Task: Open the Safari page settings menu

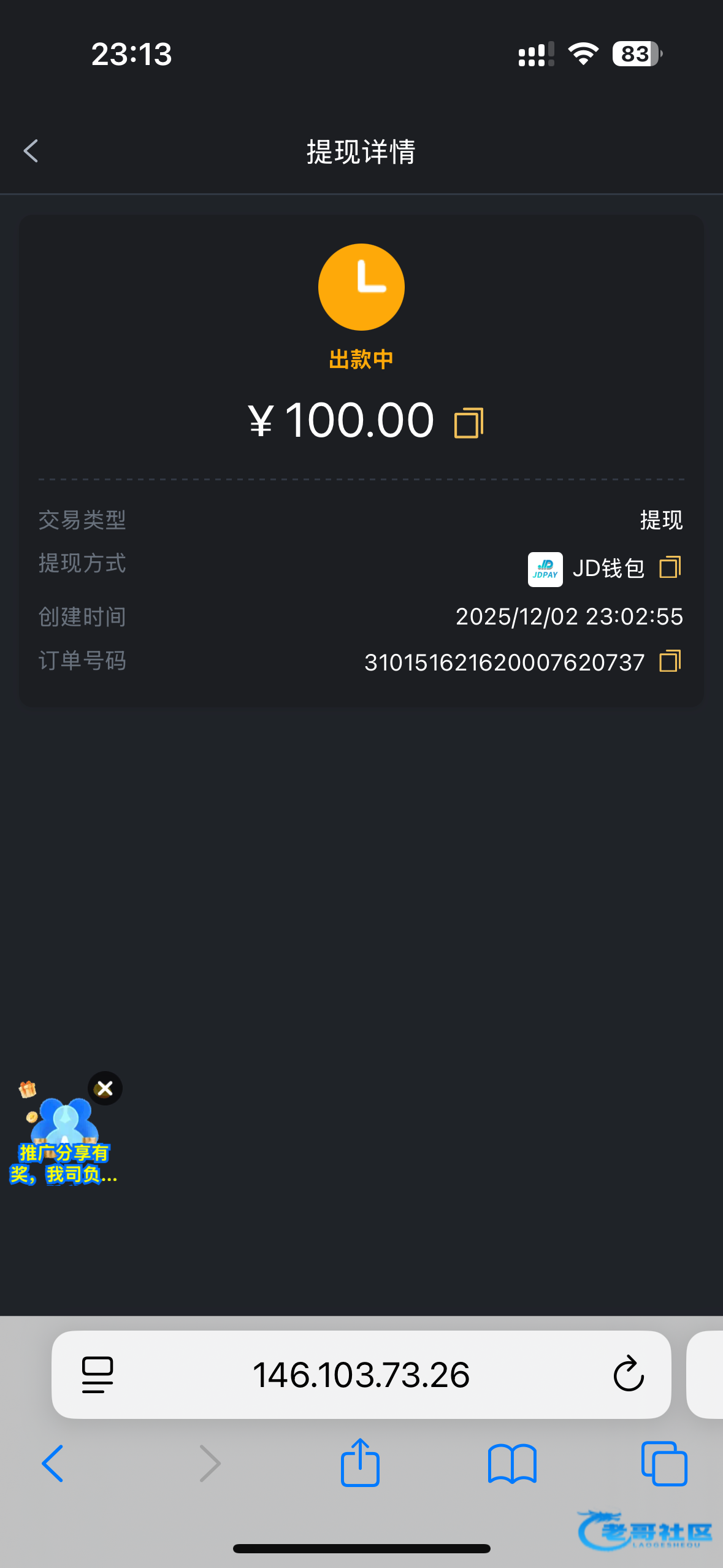Action: [x=98, y=1375]
